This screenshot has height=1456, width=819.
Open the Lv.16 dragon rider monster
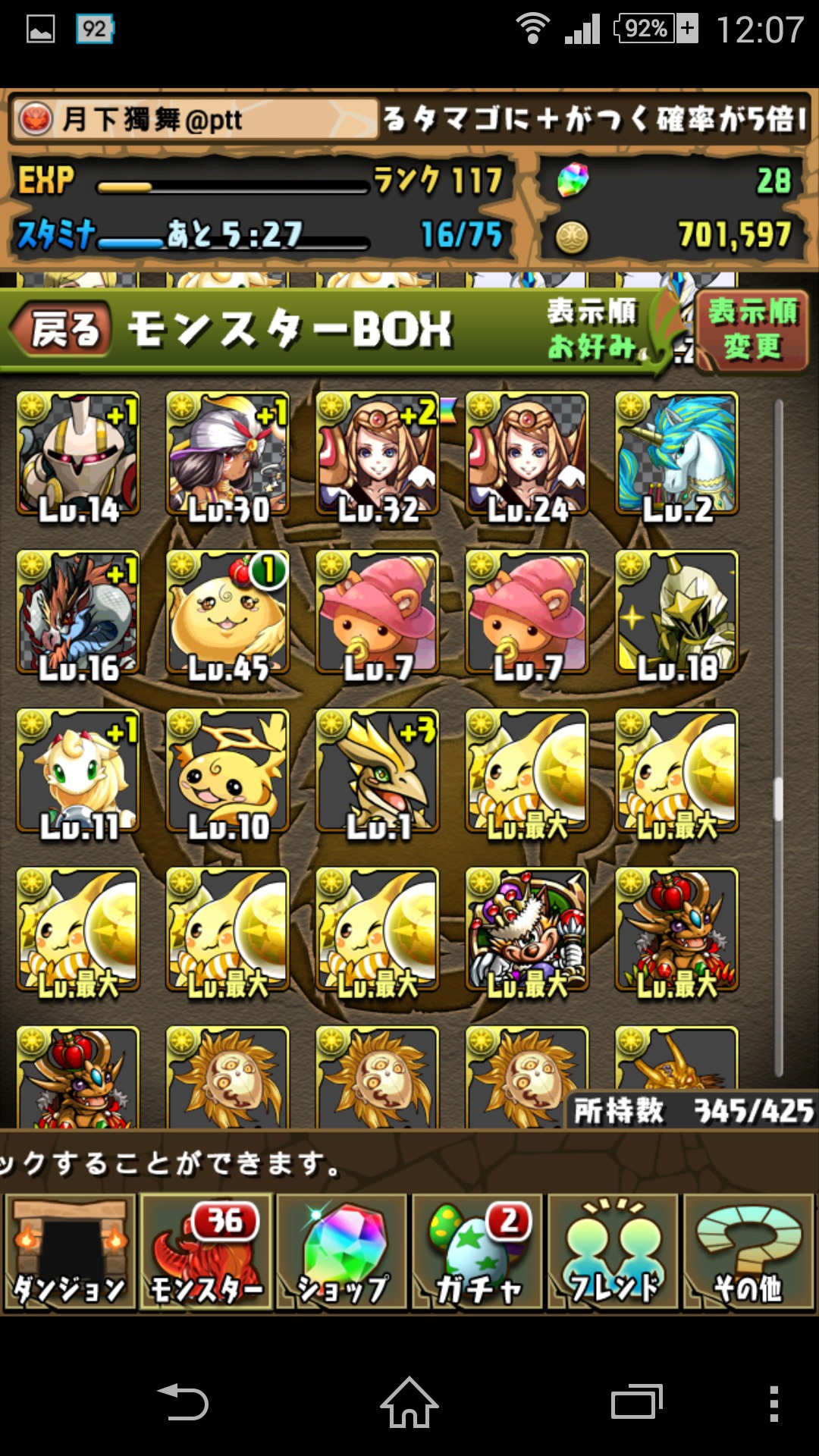[x=78, y=613]
